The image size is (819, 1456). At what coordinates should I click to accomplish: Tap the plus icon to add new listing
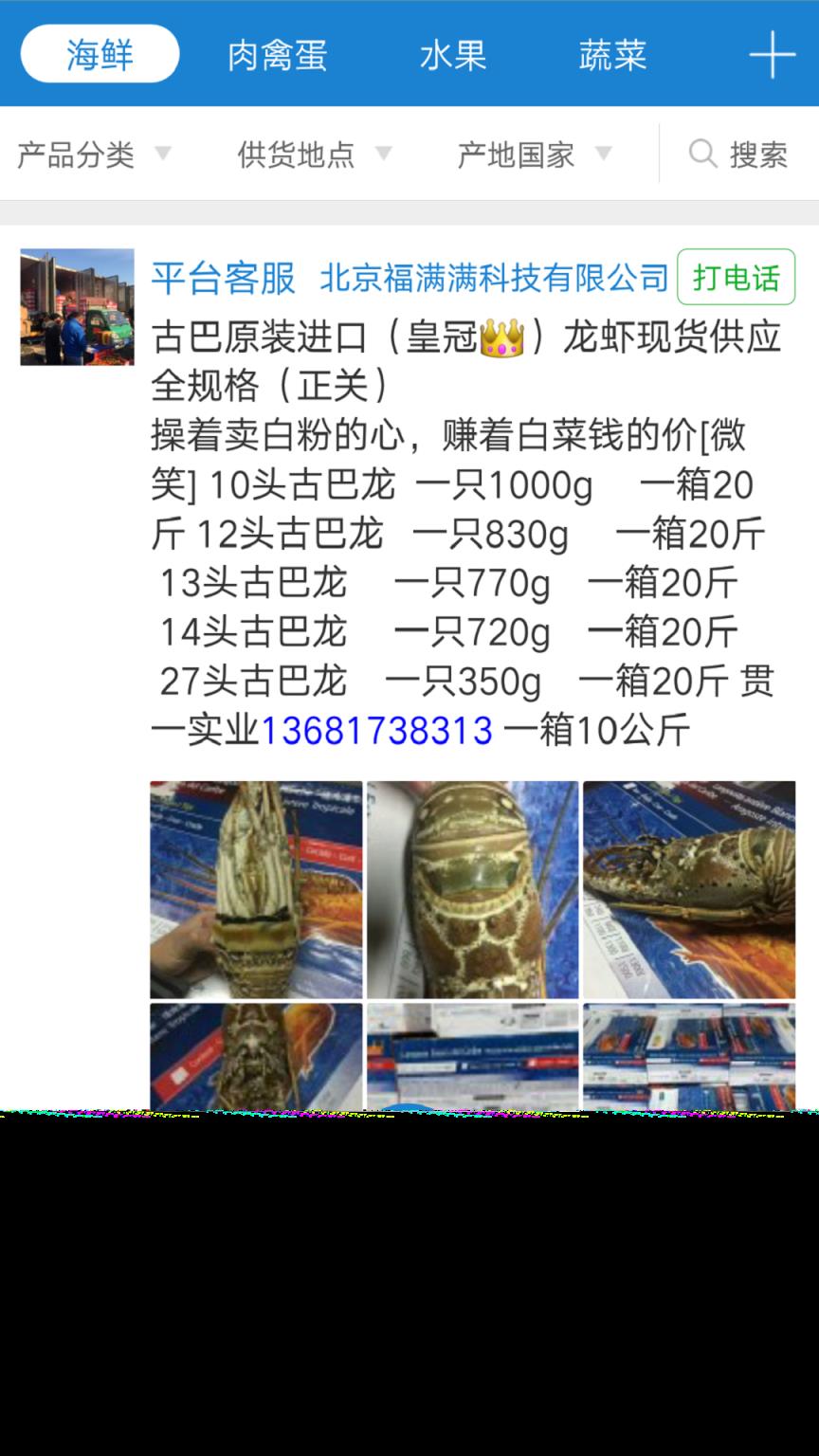point(771,55)
